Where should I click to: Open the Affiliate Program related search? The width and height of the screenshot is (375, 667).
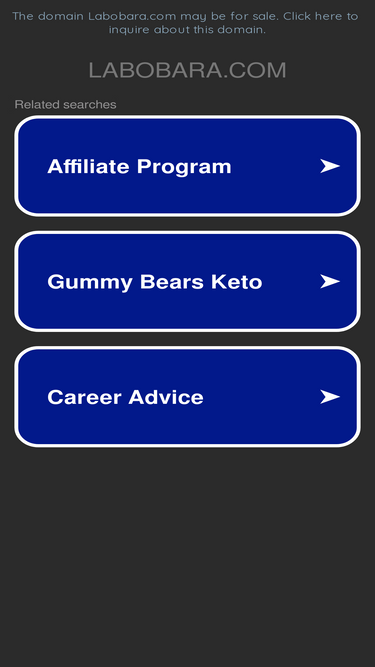(x=188, y=166)
